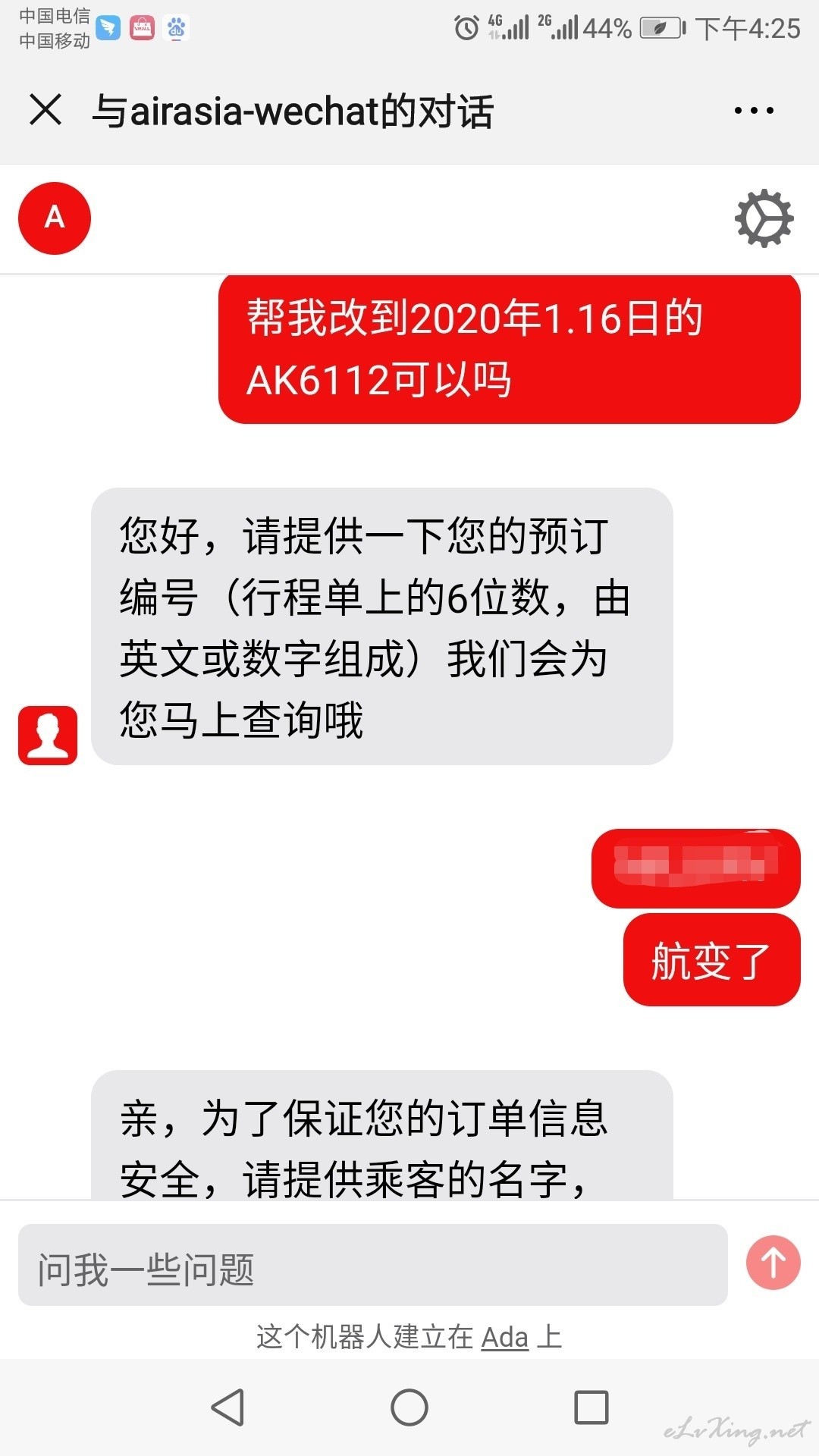Image resolution: width=819 pixels, height=1456 pixels.
Task: Send the message with the arrow button
Action: 773,1263
